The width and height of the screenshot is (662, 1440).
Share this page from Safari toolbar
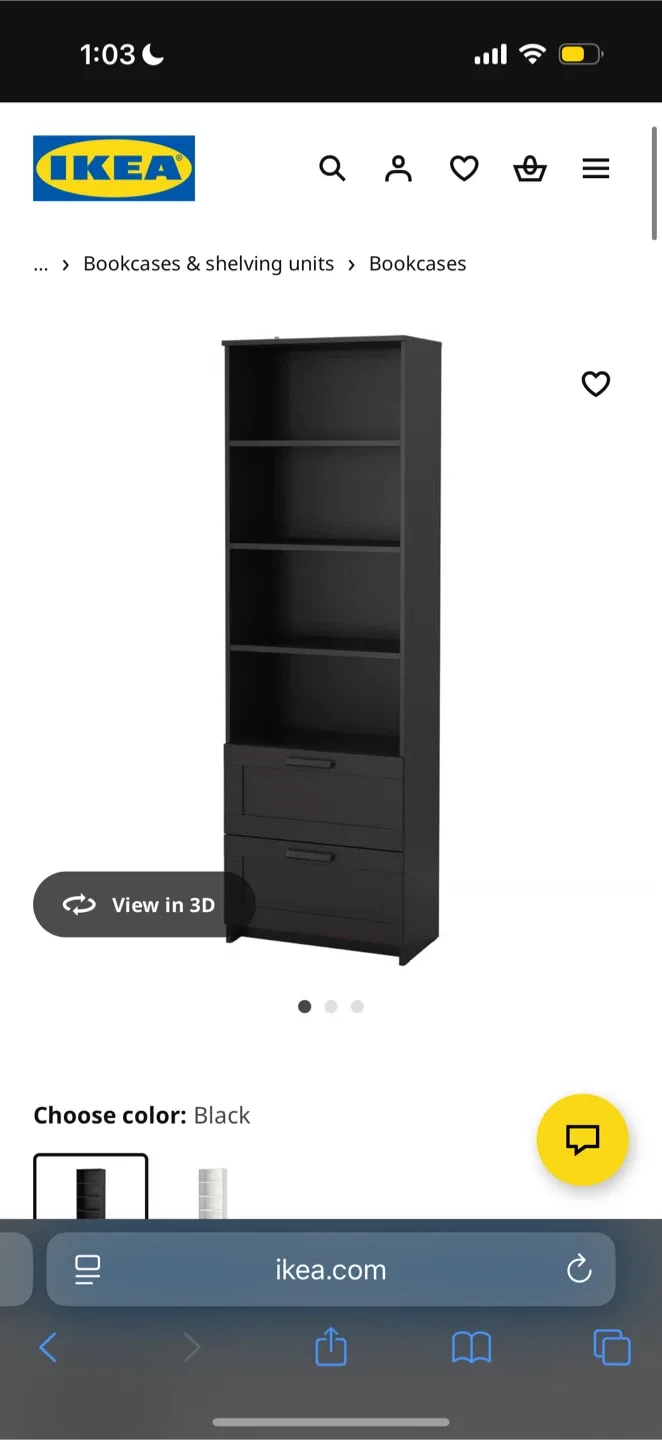point(331,1347)
